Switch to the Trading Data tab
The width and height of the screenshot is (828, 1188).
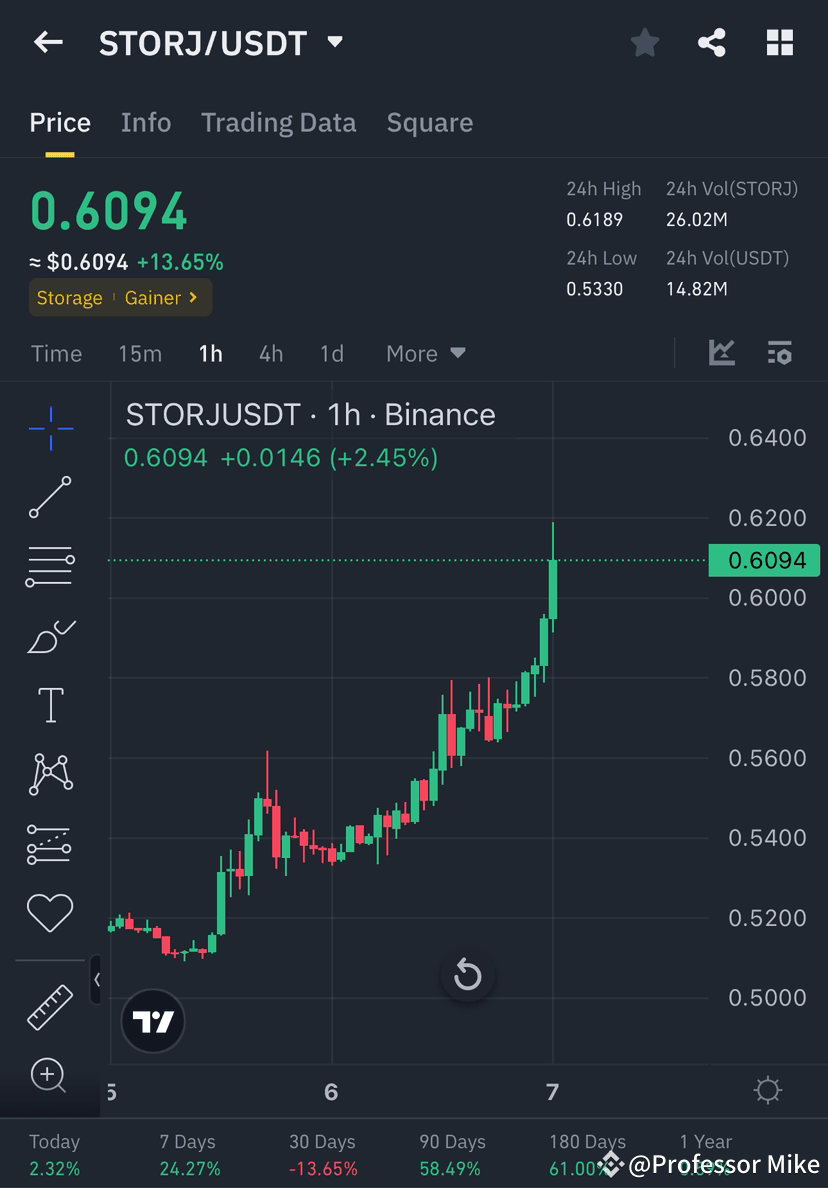tap(278, 122)
